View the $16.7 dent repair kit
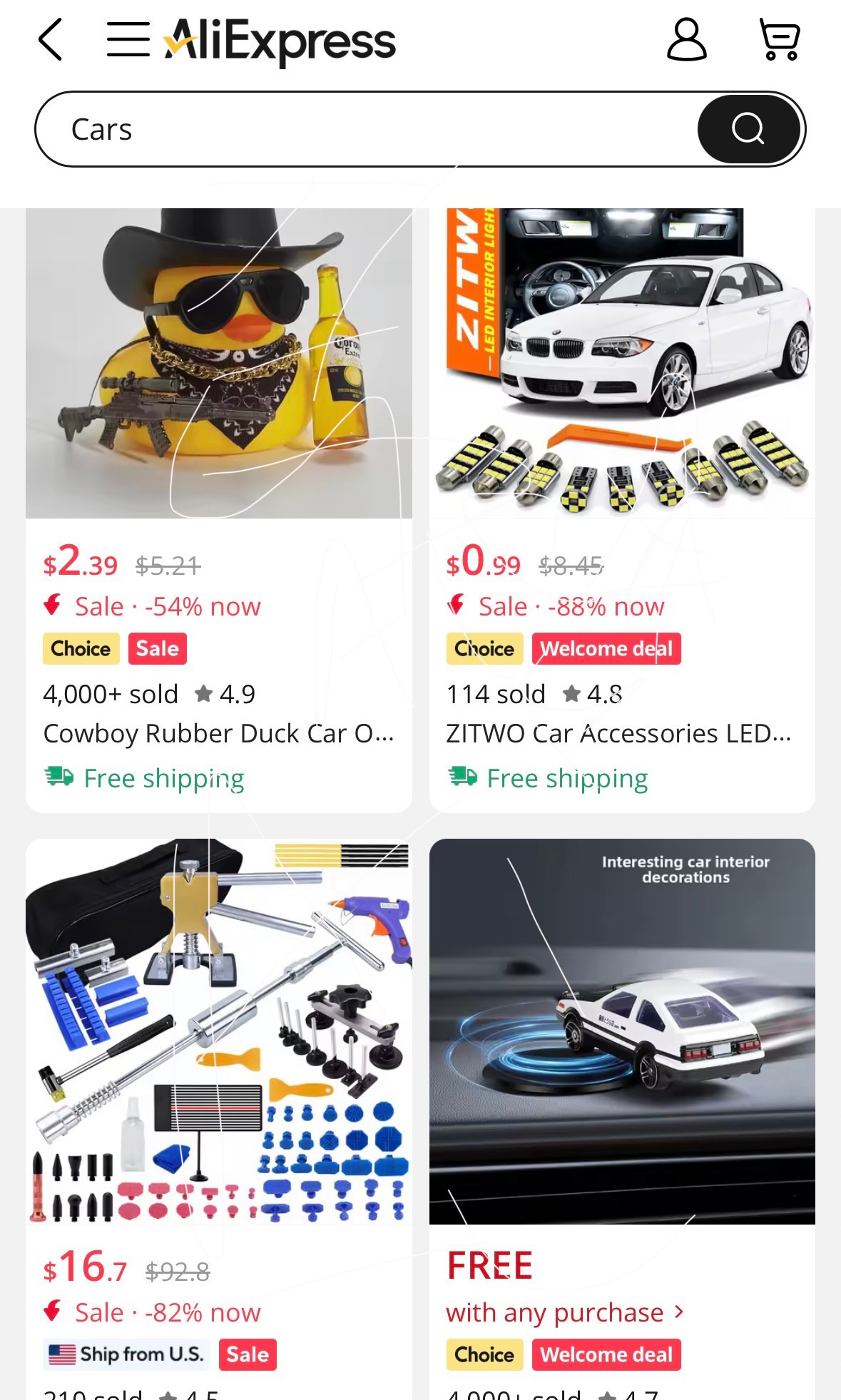 pyautogui.click(x=218, y=1031)
